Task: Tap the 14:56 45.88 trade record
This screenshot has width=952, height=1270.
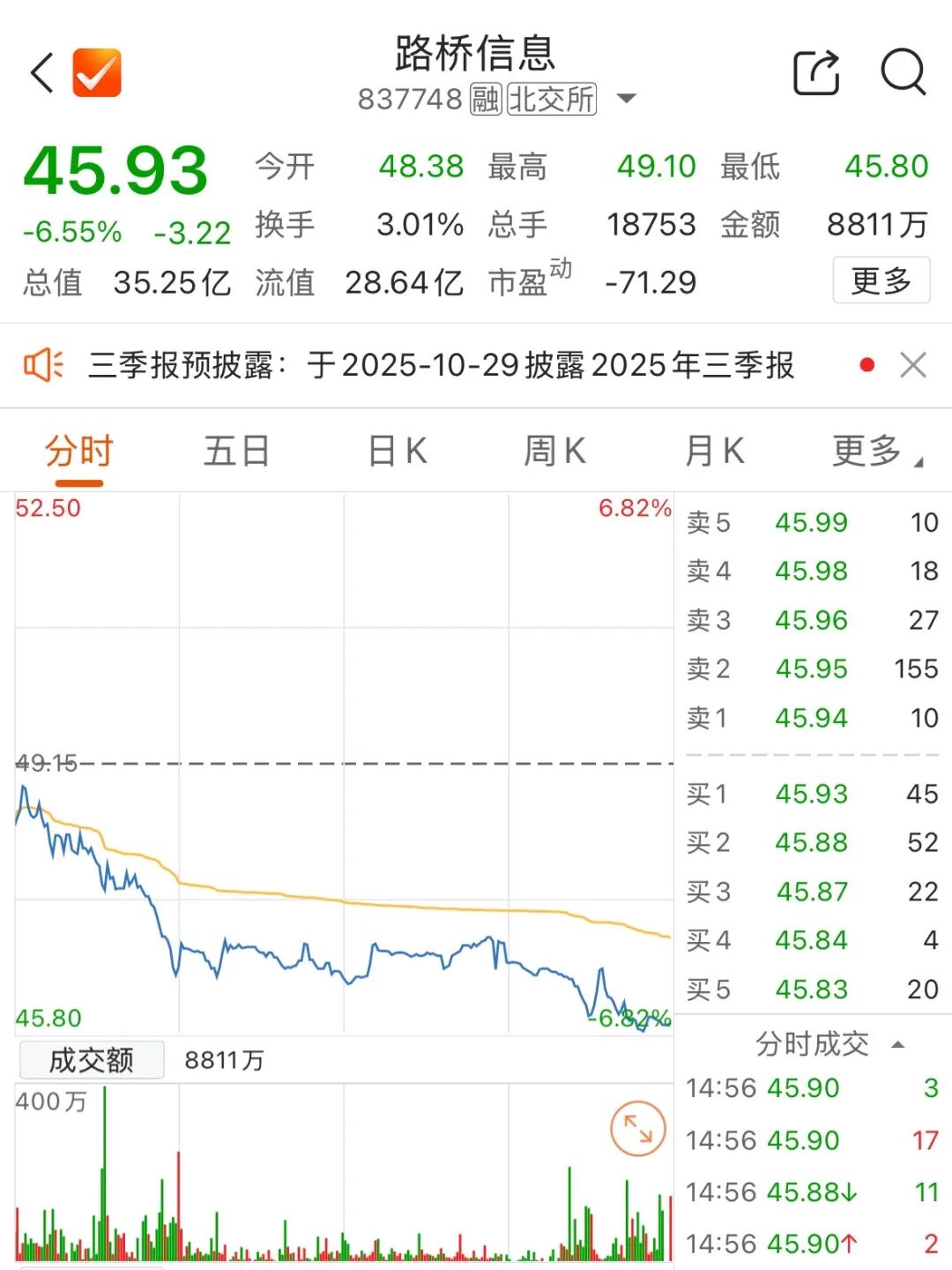Action: pyautogui.click(x=811, y=1192)
